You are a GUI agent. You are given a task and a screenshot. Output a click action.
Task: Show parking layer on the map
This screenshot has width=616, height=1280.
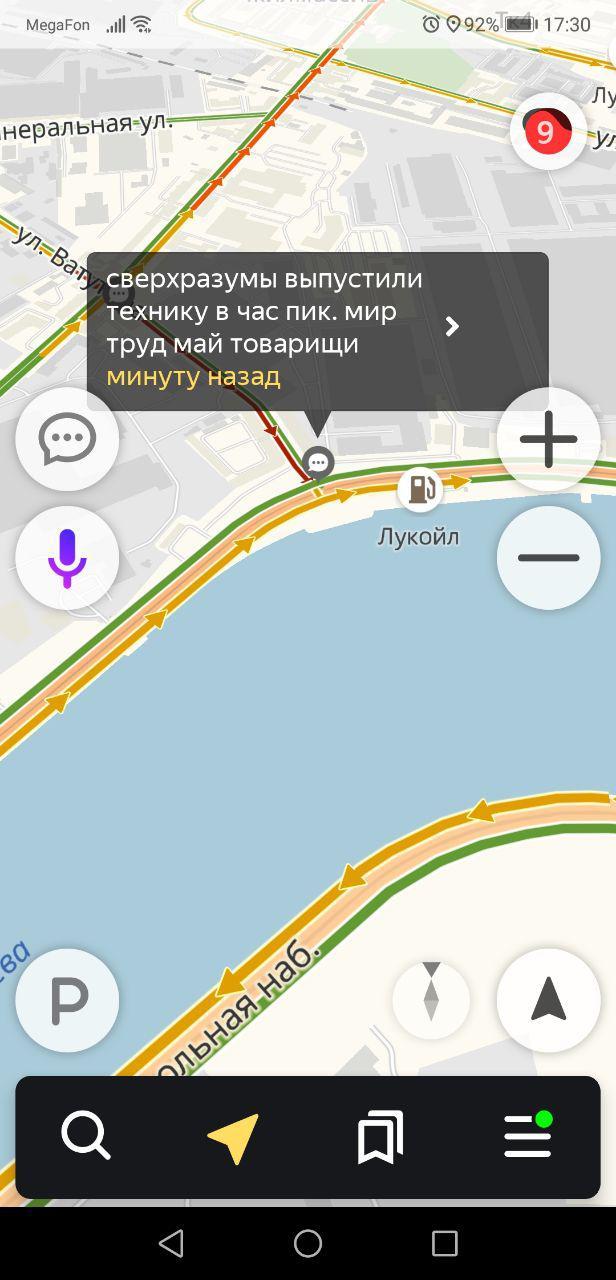tap(67, 999)
